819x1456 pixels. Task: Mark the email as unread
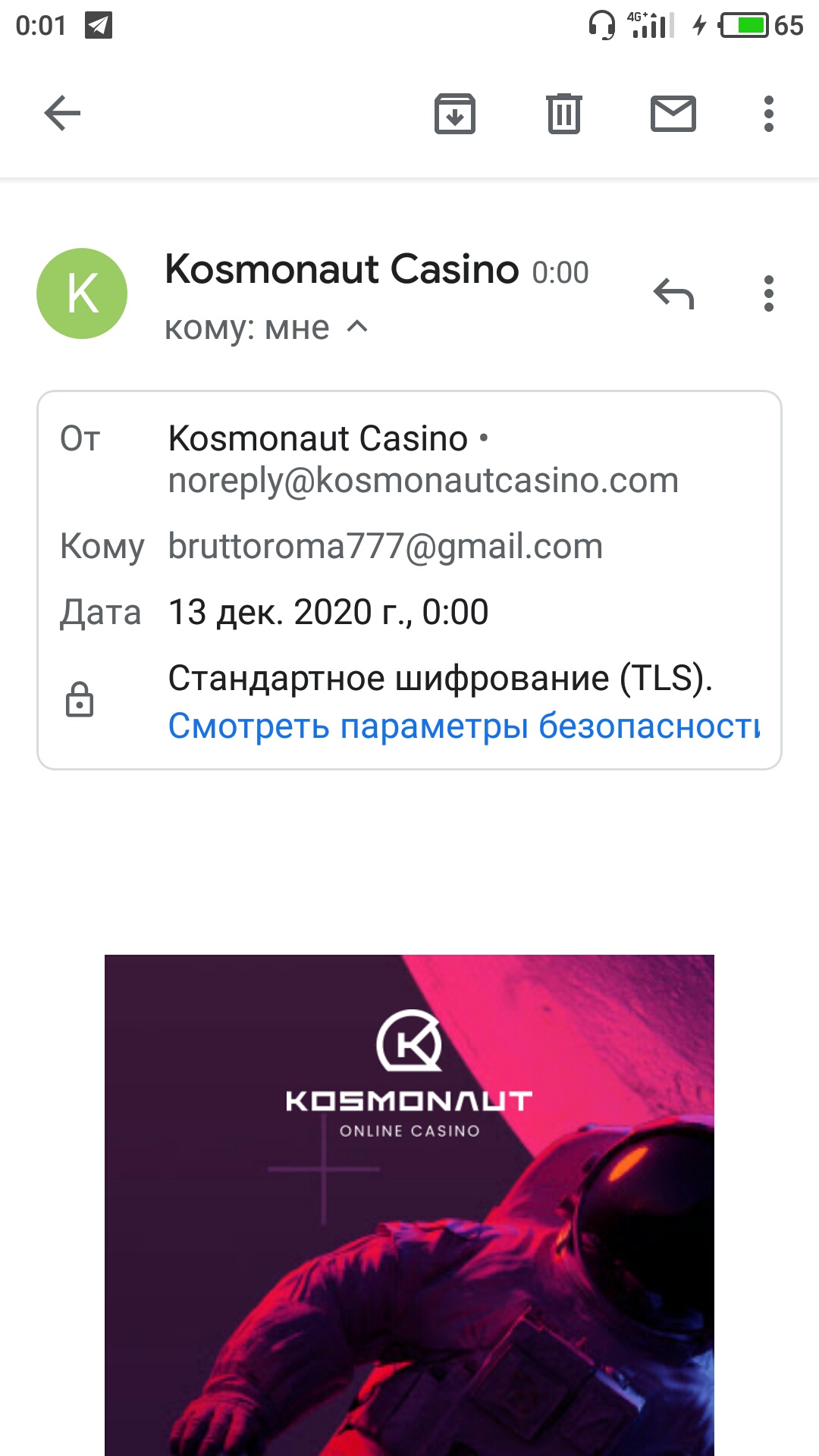tap(673, 114)
